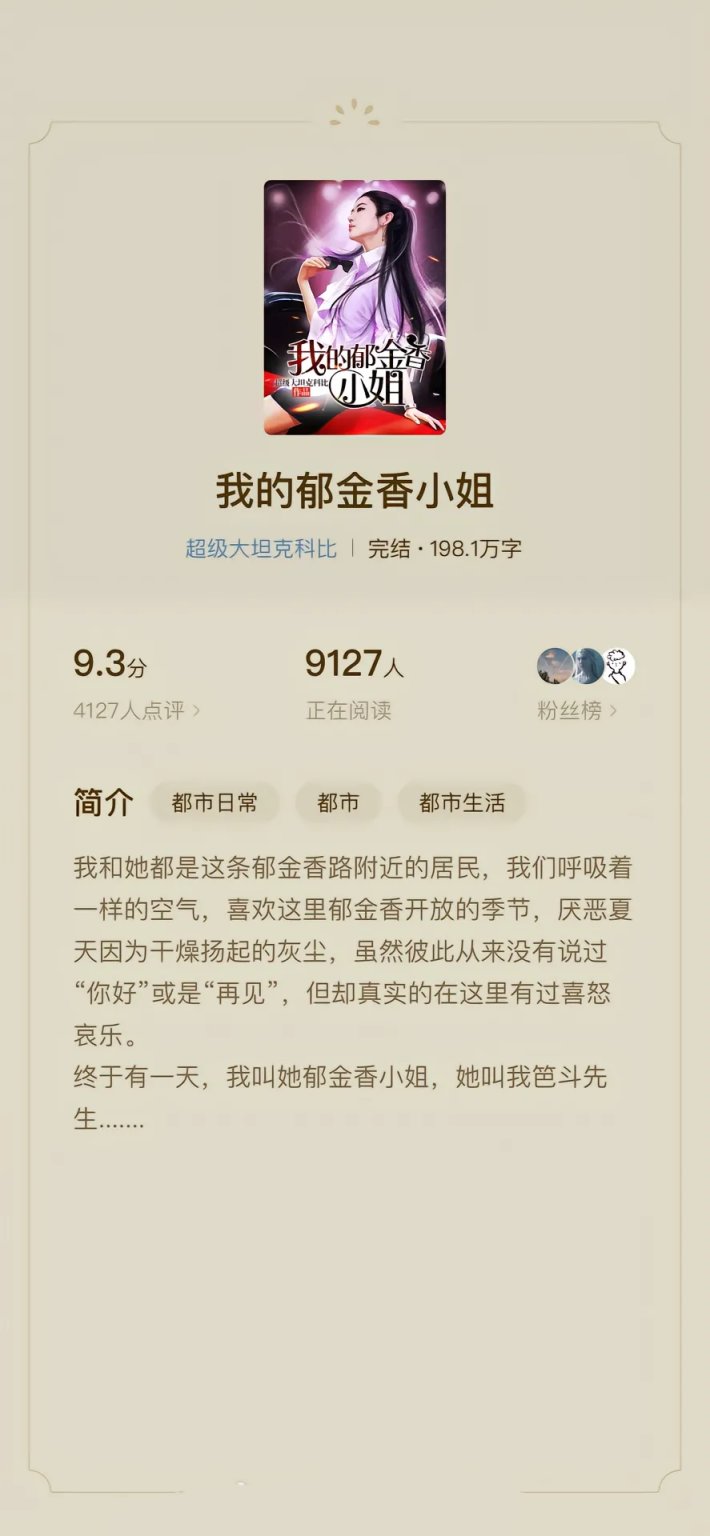710x1536 pixels.
Task: Tap the 我的郁金香小姐 book cover
Action: pyautogui.click(x=355, y=307)
